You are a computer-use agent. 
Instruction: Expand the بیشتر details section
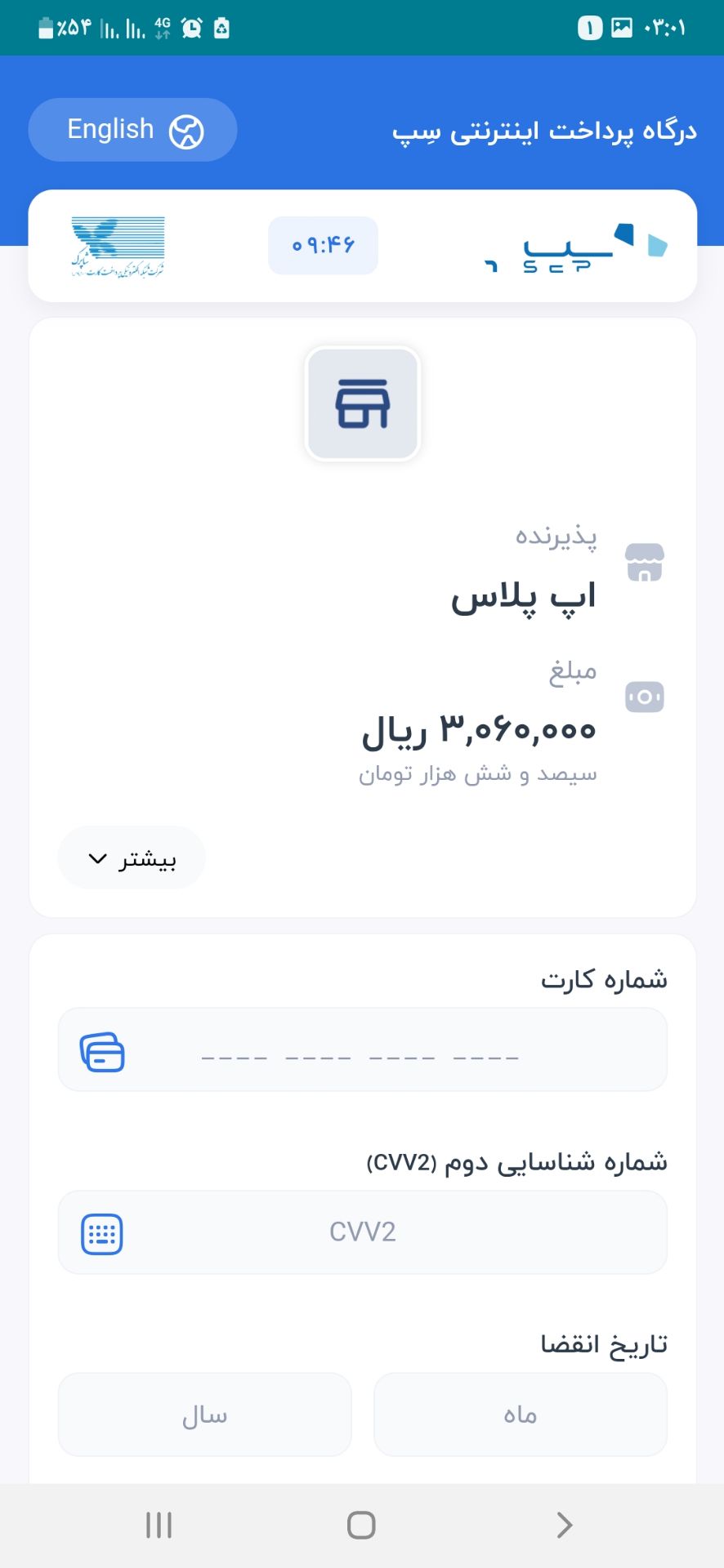(131, 857)
